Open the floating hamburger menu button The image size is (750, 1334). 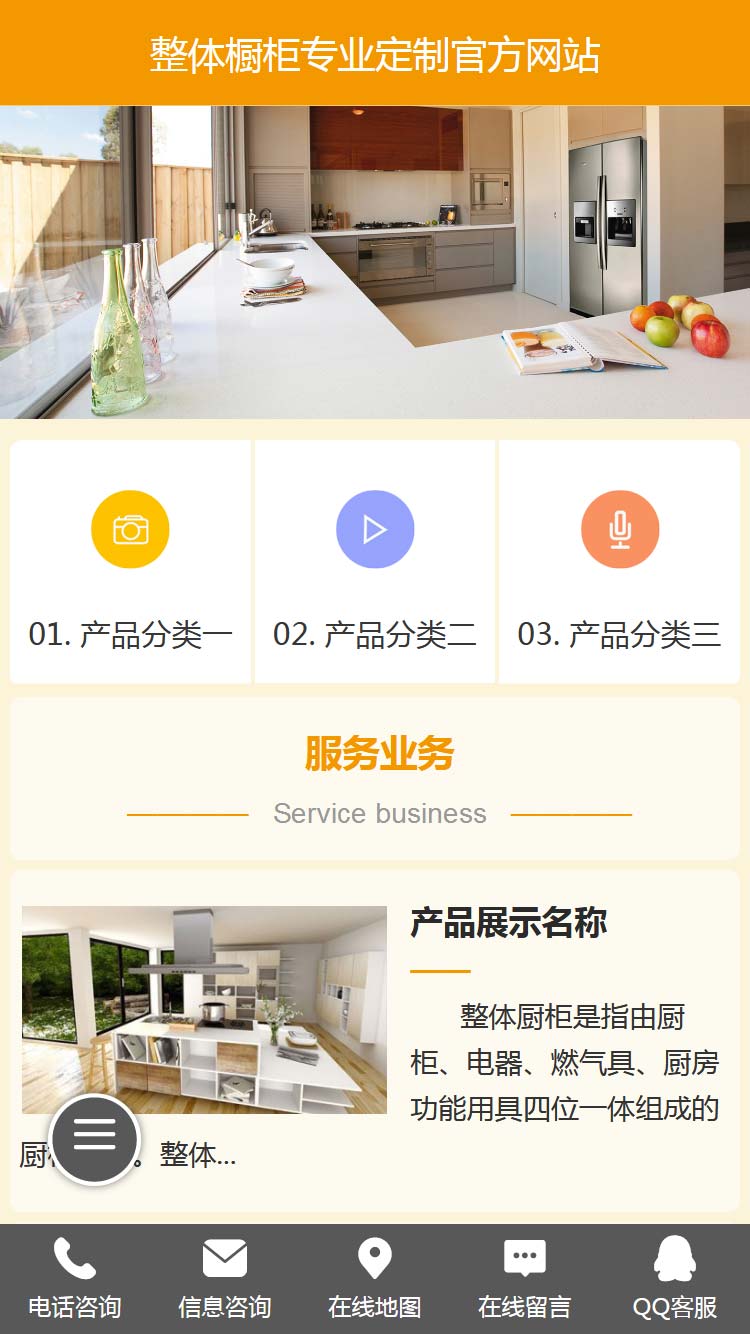[95, 1139]
